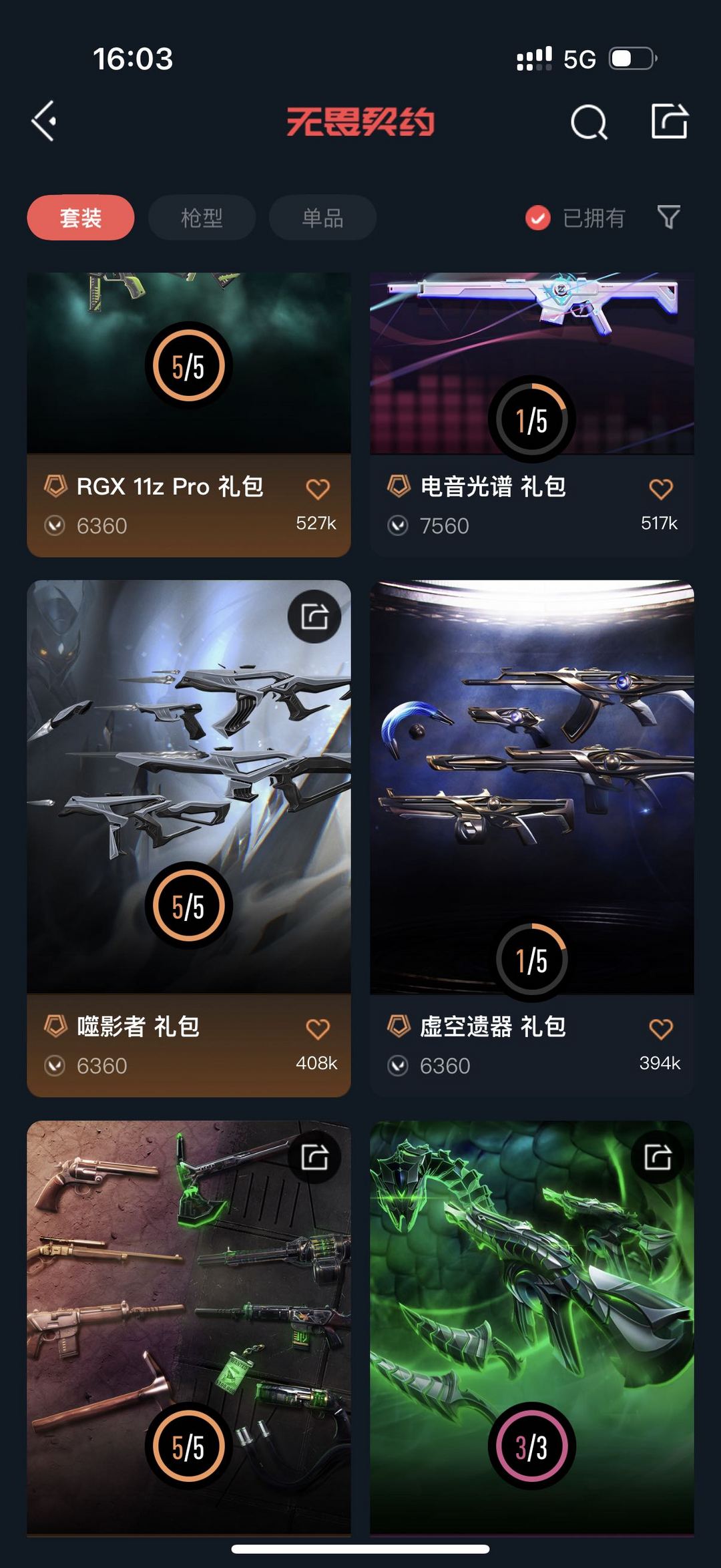Switch to the 单品 tab
Viewport: 721px width, 1568px height.
click(322, 218)
